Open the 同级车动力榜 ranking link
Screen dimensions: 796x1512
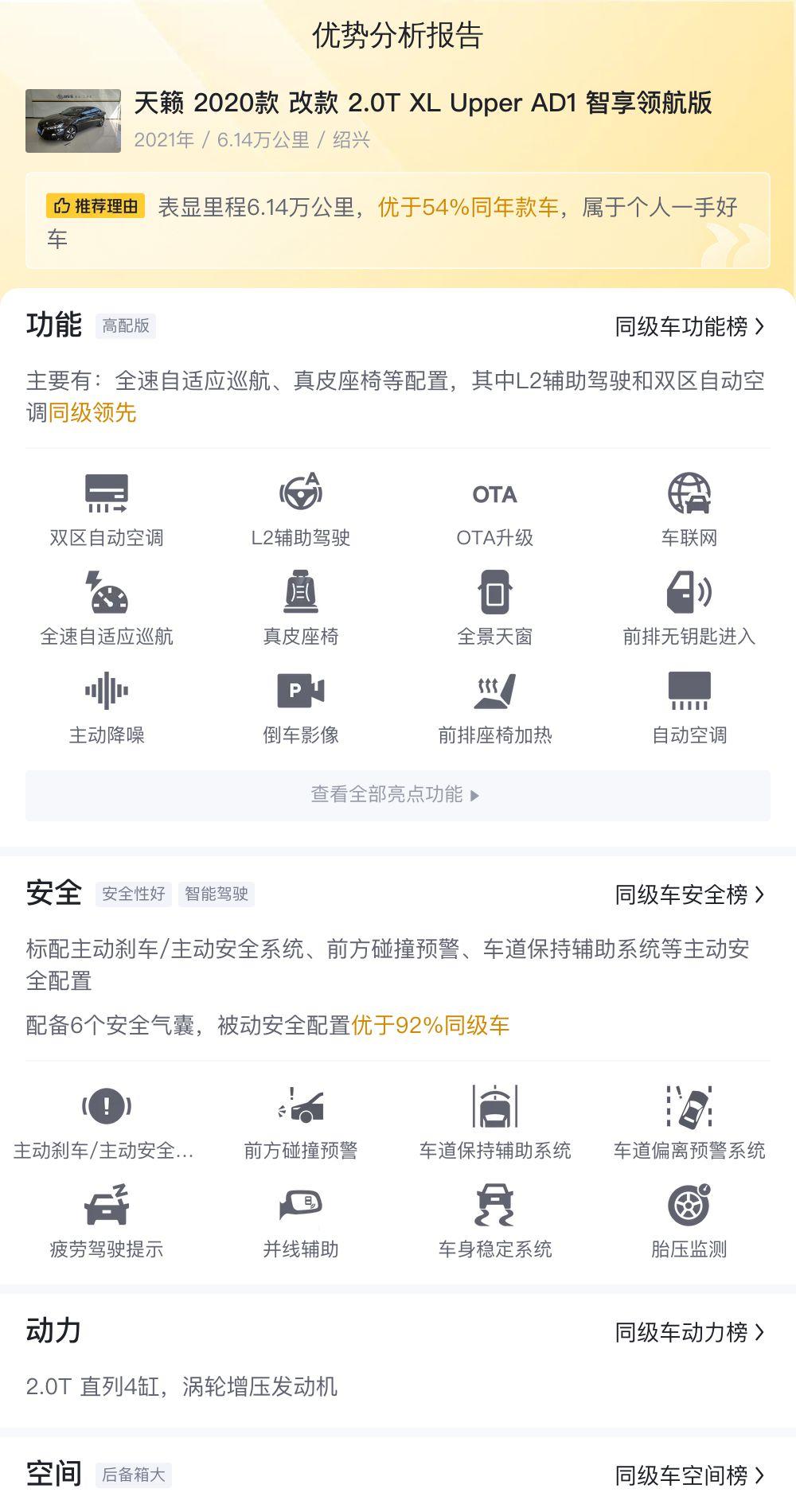(x=689, y=1332)
